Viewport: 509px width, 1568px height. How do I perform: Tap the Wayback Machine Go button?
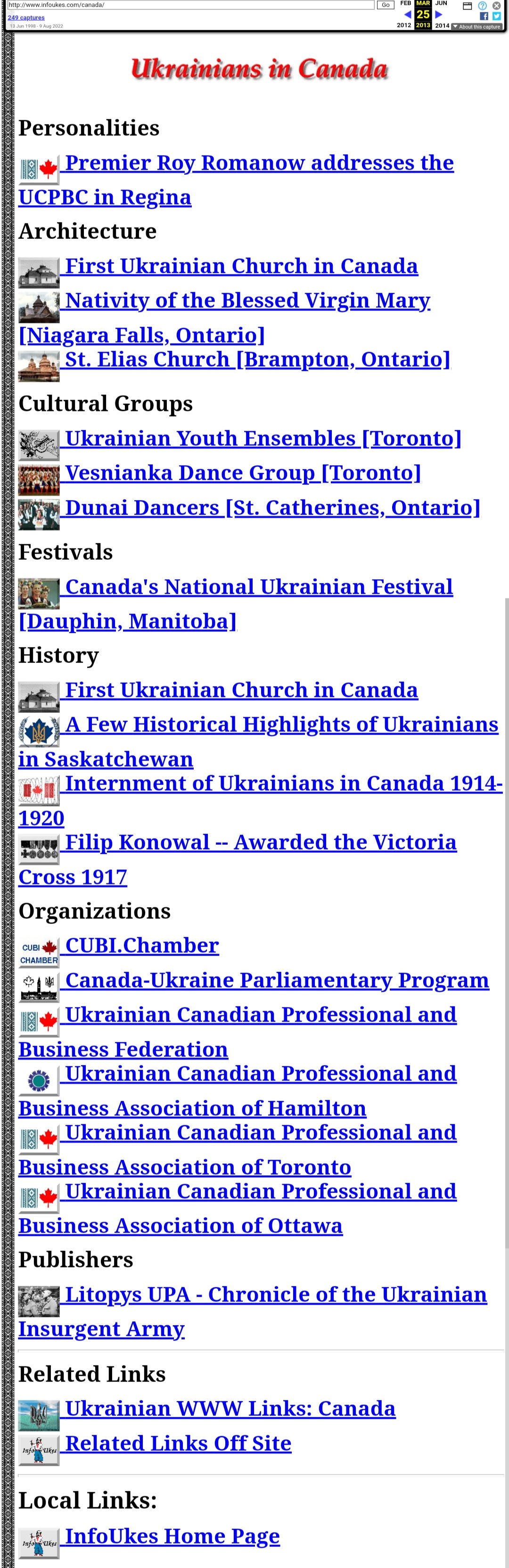pyautogui.click(x=386, y=5)
